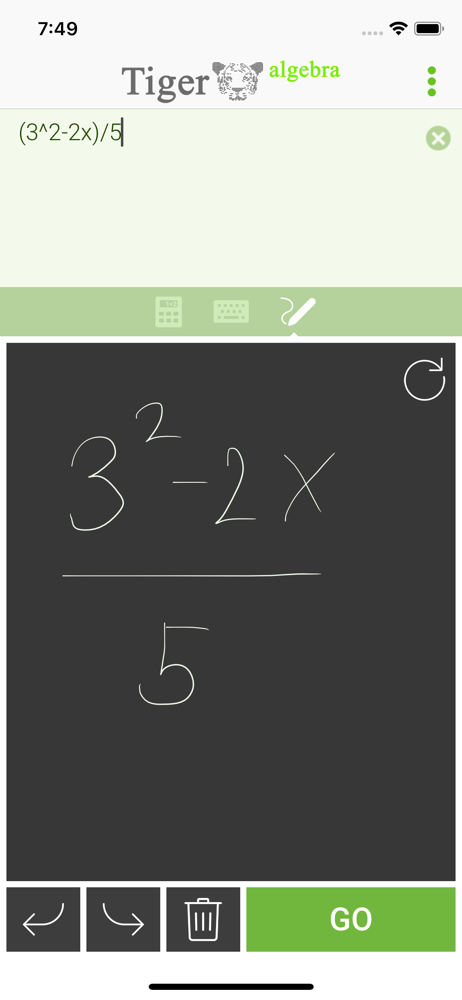Refresh the handwriting recognition
Screen dimensions: 462x1000
pyautogui.click(x=424, y=380)
